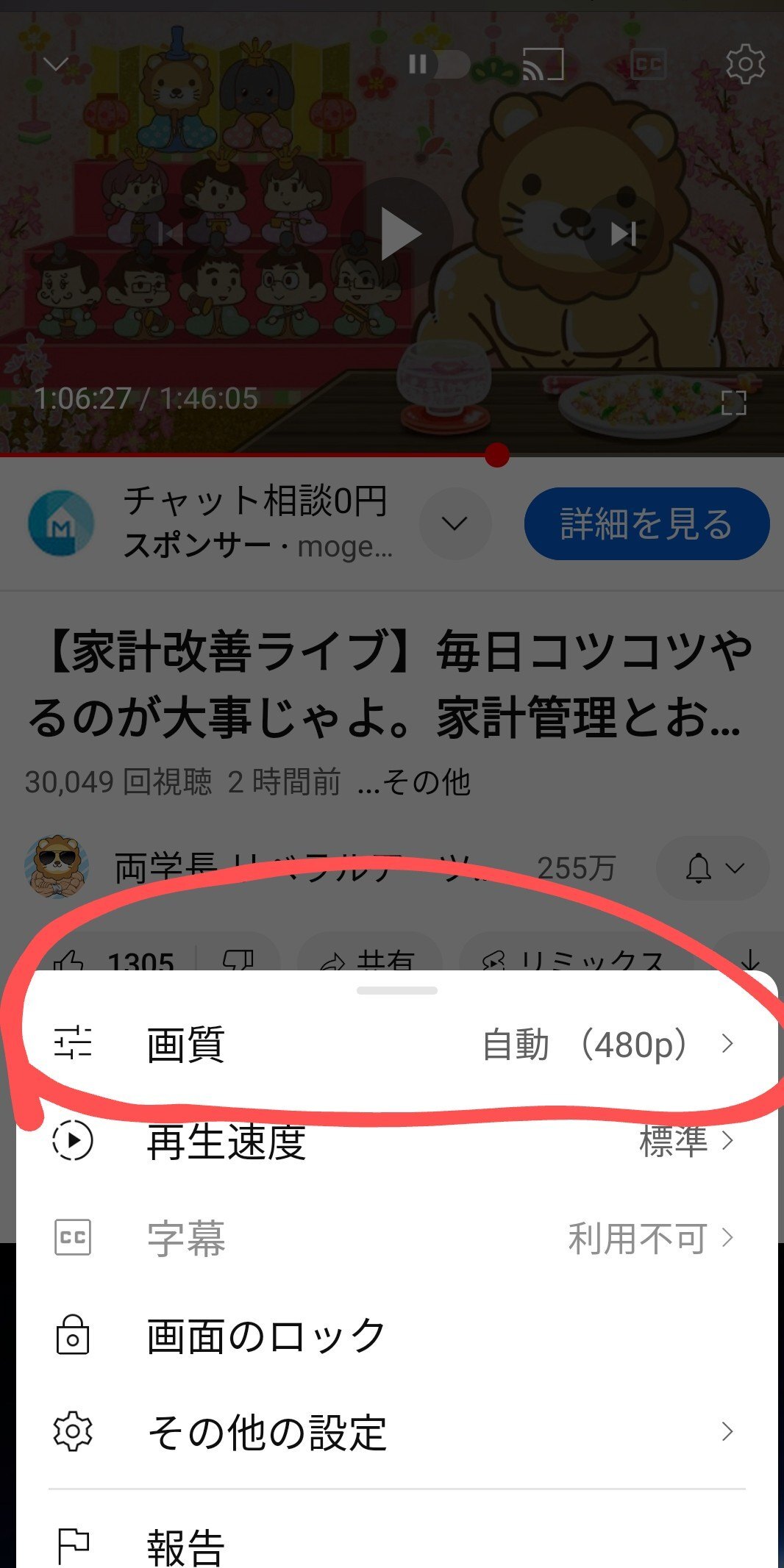Skip to the next video
Screen dimensions: 784x1568
coord(624,235)
